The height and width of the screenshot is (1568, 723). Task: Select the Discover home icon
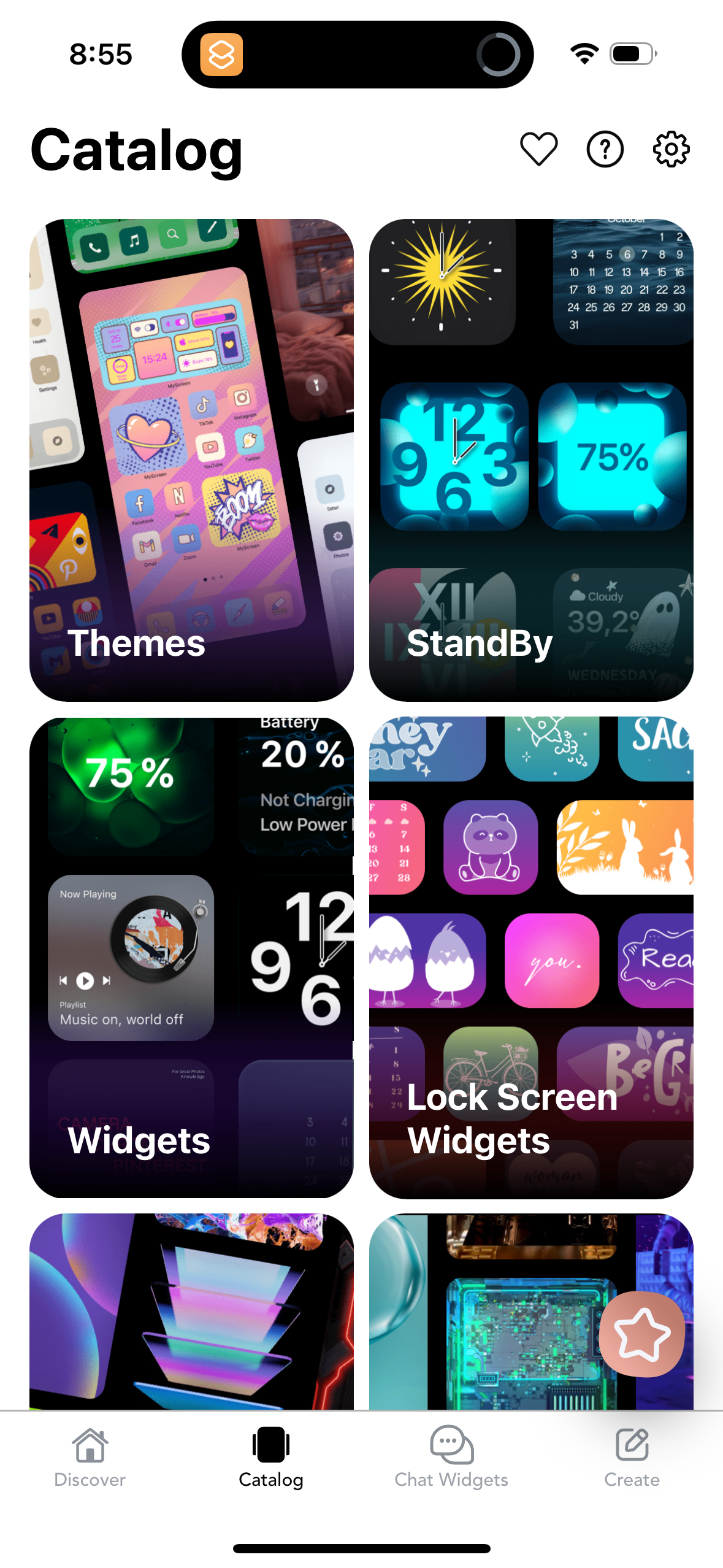click(90, 1445)
